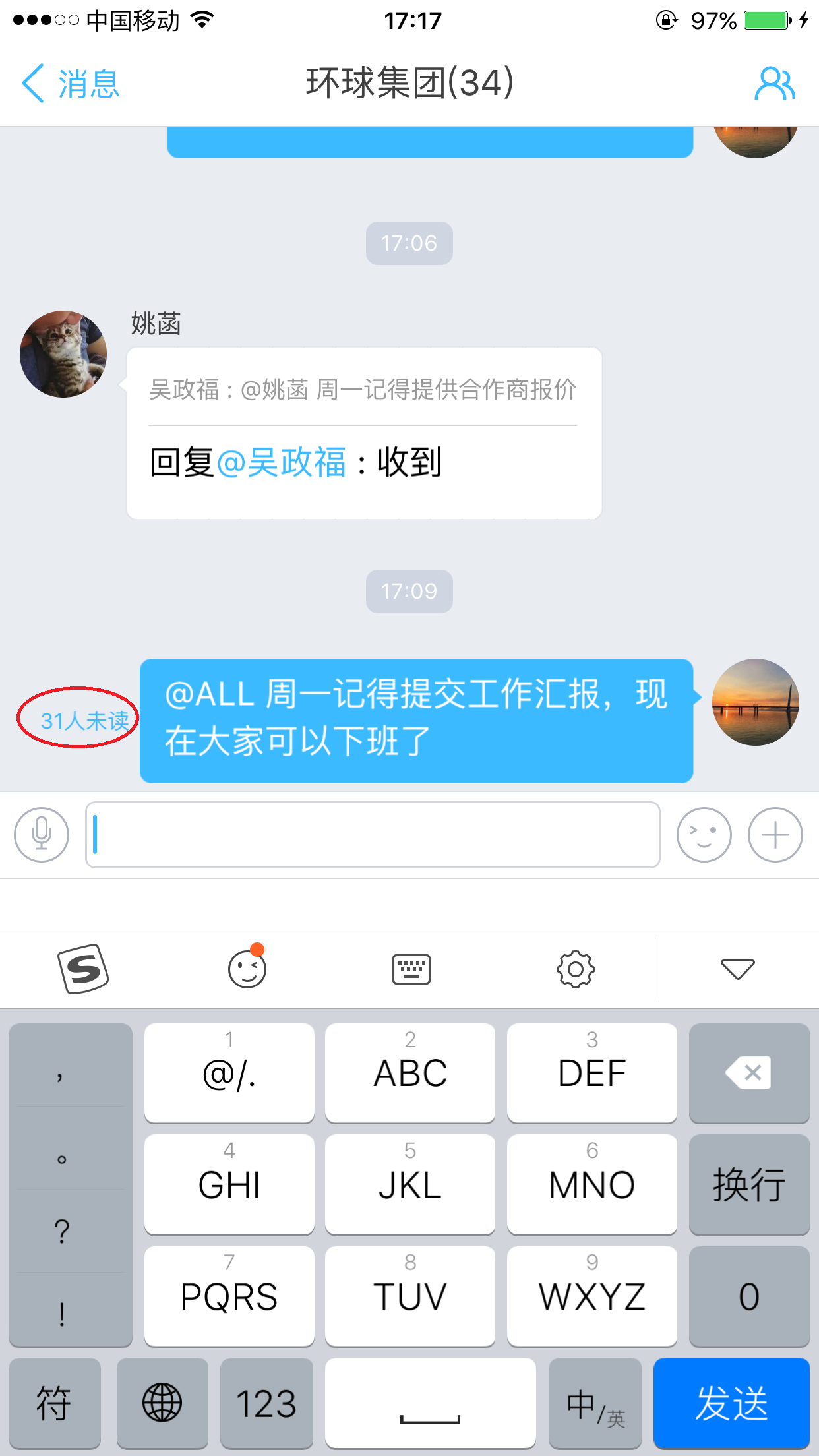This screenshot has height=1456, width=819.
Task: Open the keyboard layout switcher icon
Action: coord(411,969)
